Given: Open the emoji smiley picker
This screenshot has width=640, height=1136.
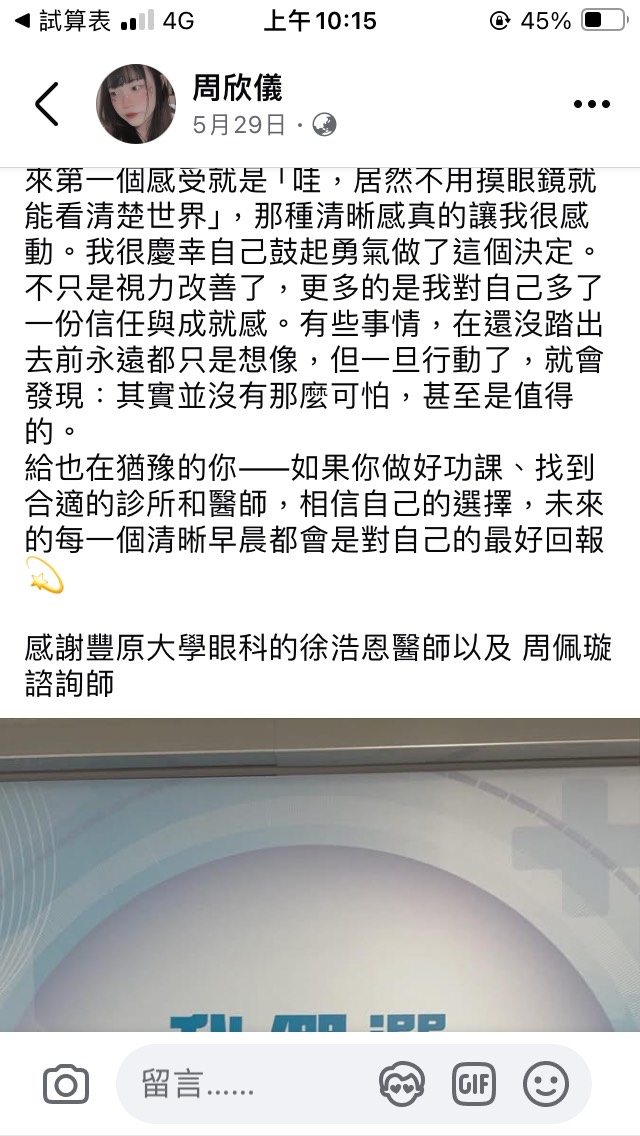Looking at the screenshot, I should click(x=546, y=1085).
